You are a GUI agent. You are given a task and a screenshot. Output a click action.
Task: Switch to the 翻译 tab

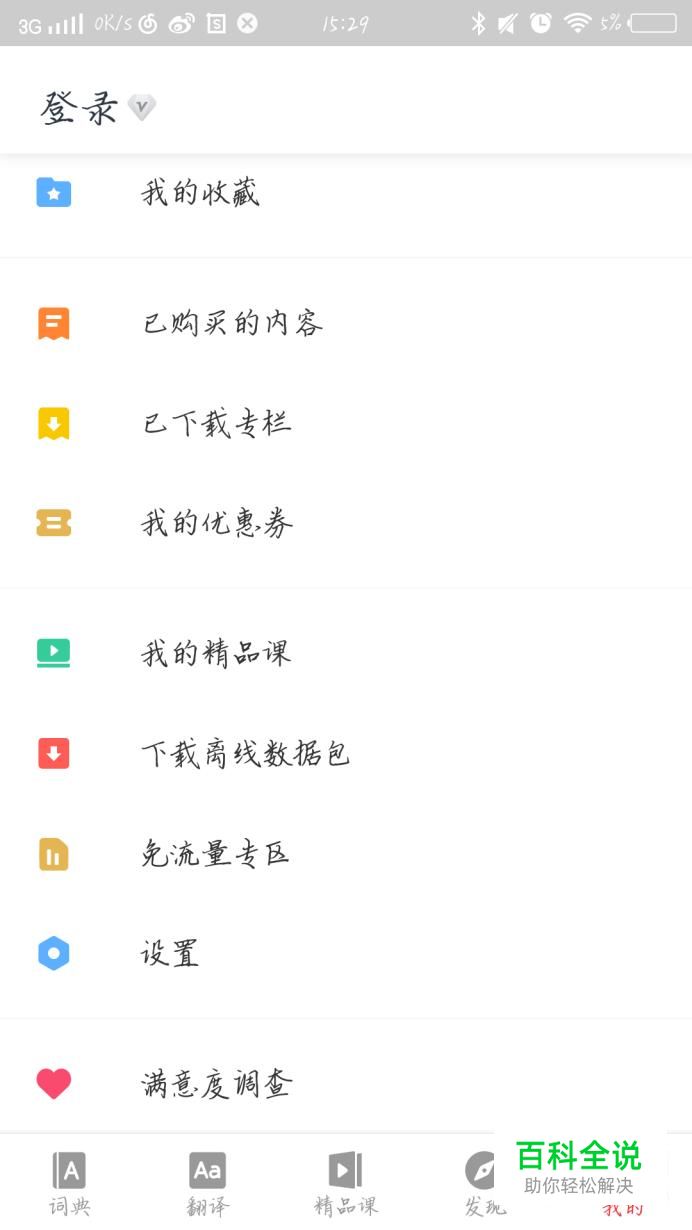(207, 1184)
